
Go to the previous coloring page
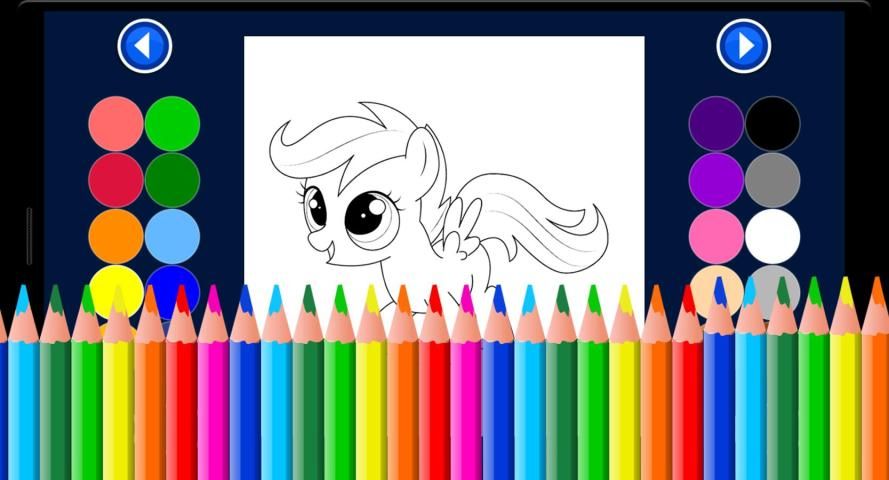(x=144, y=46)
